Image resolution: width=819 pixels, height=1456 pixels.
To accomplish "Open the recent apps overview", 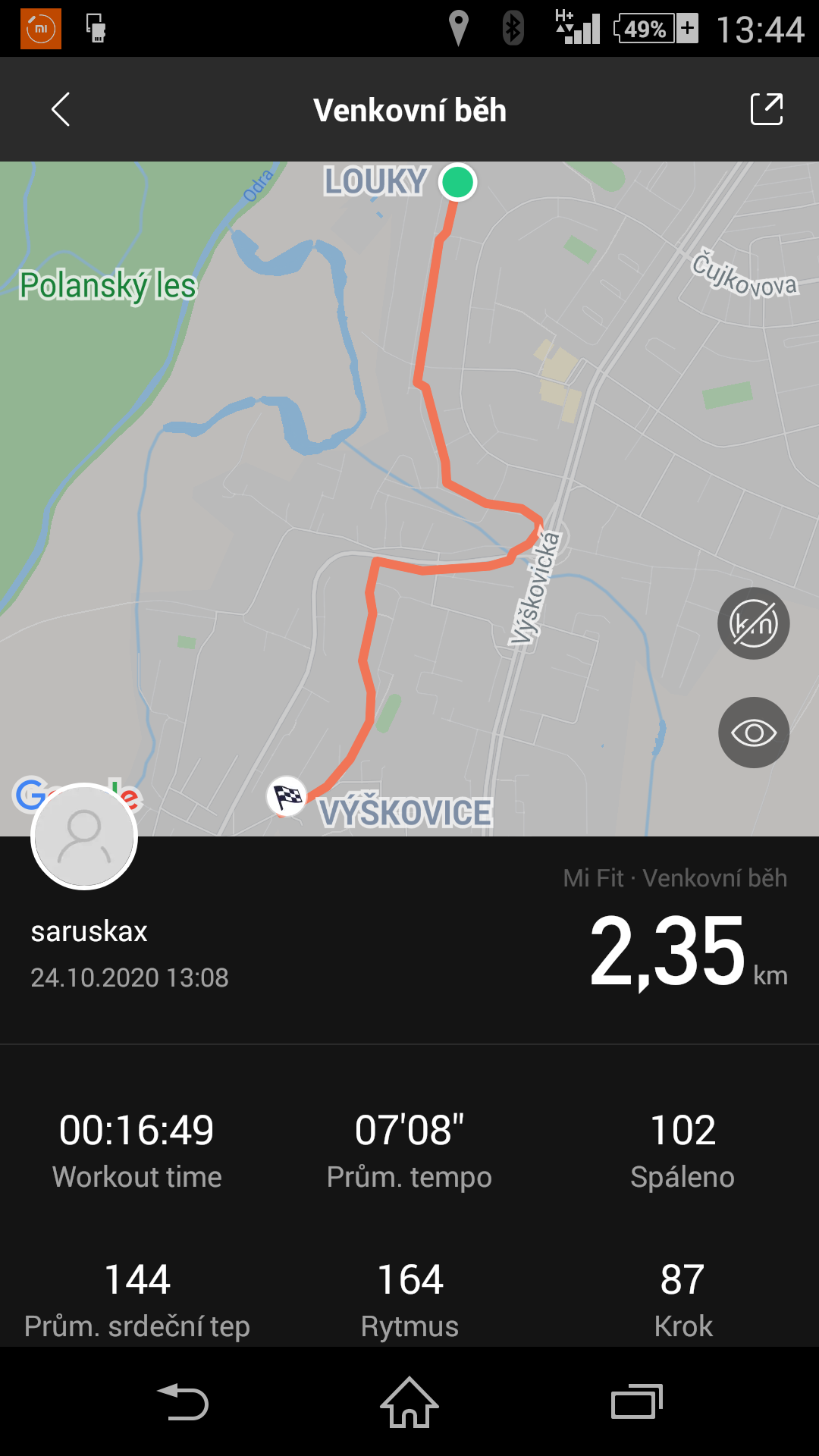I will [x=637, y=1402].
